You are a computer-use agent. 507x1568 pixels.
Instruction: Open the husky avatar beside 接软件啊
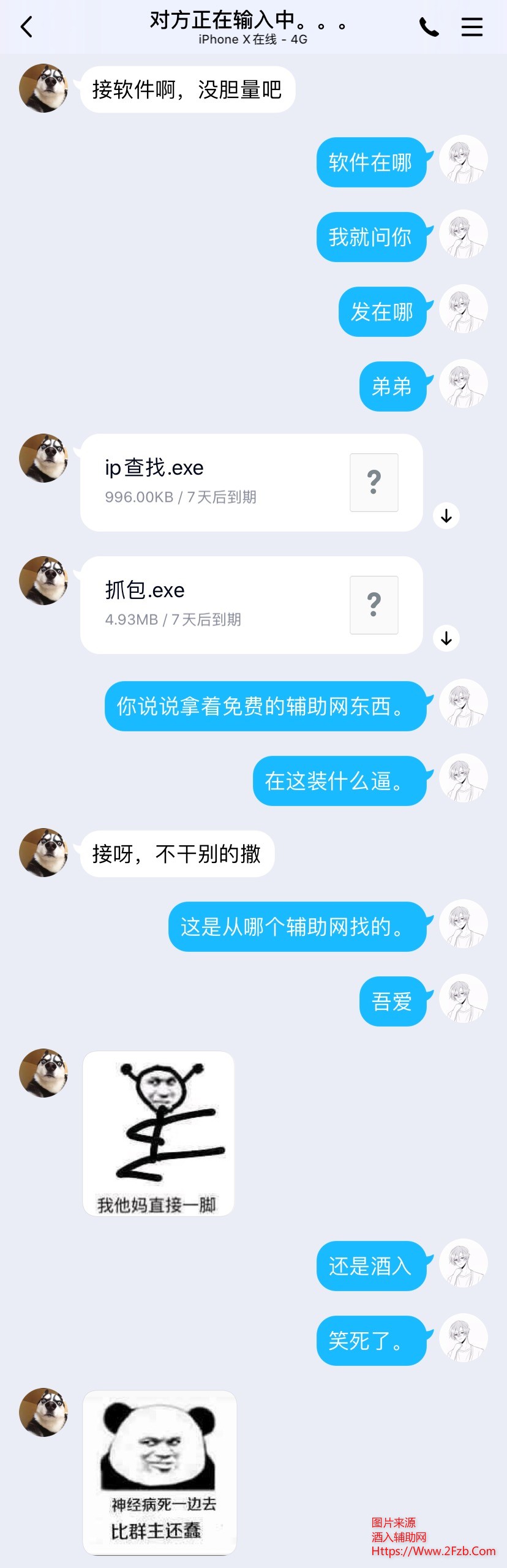point(43,88)
